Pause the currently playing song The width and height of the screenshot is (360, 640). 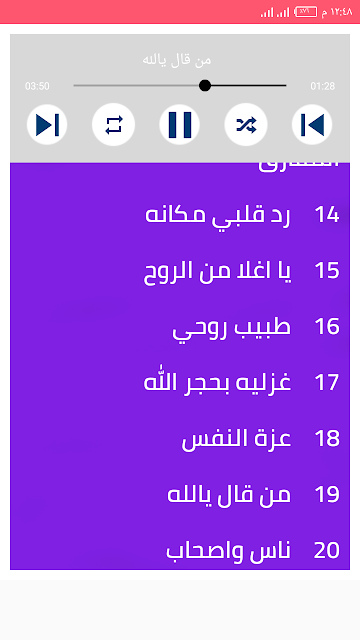pyautogui.click(x=180, y=124)
